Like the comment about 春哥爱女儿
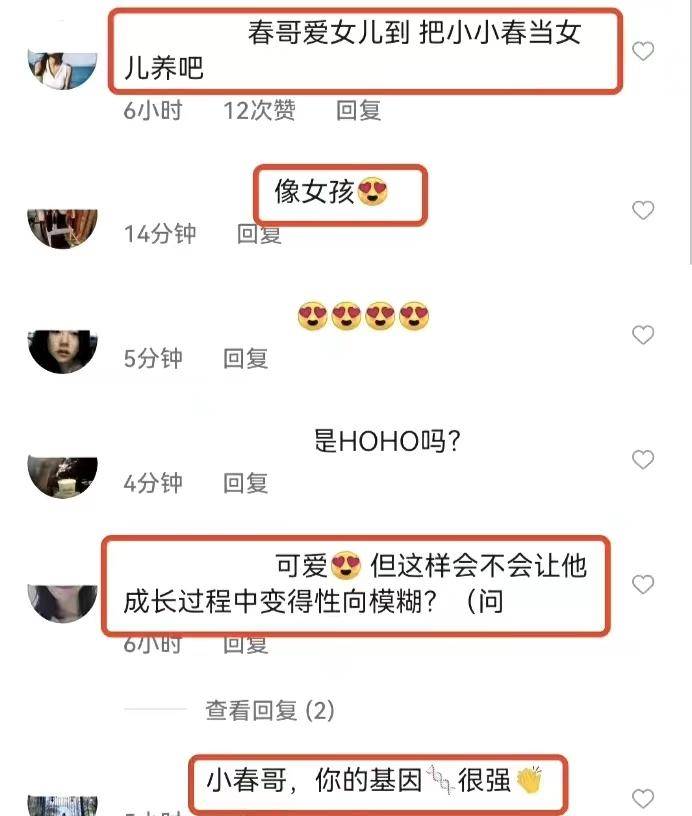 click(x=643, y=51)
